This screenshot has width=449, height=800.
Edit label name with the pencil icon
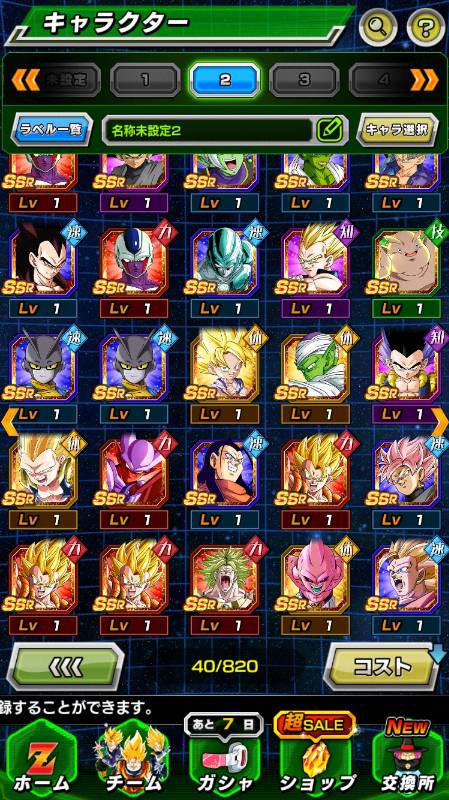330,130
